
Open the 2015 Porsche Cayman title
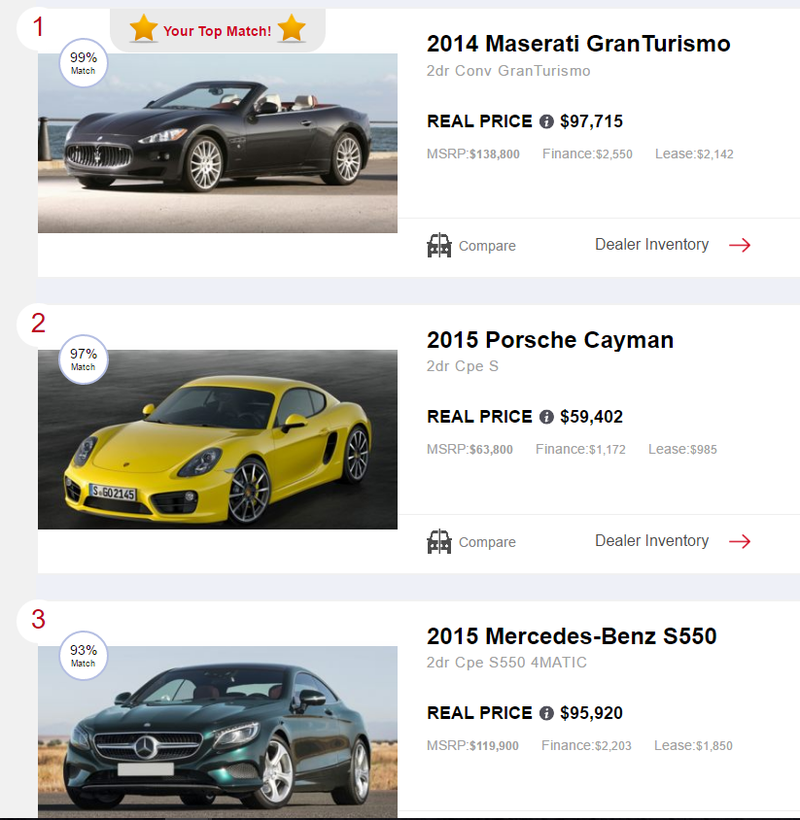(x=550, y=340)
